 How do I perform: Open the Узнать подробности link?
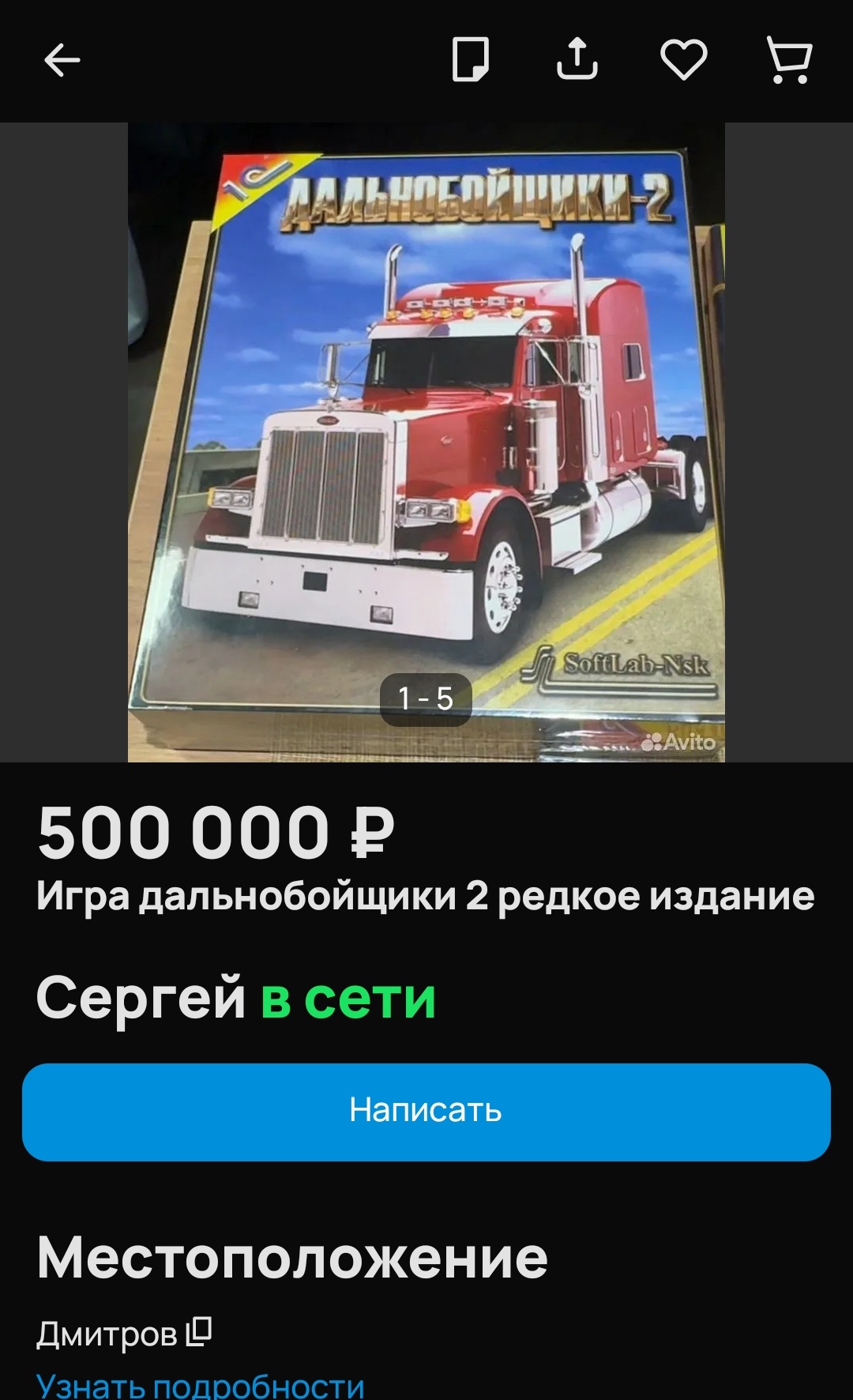click(201, 1386)
